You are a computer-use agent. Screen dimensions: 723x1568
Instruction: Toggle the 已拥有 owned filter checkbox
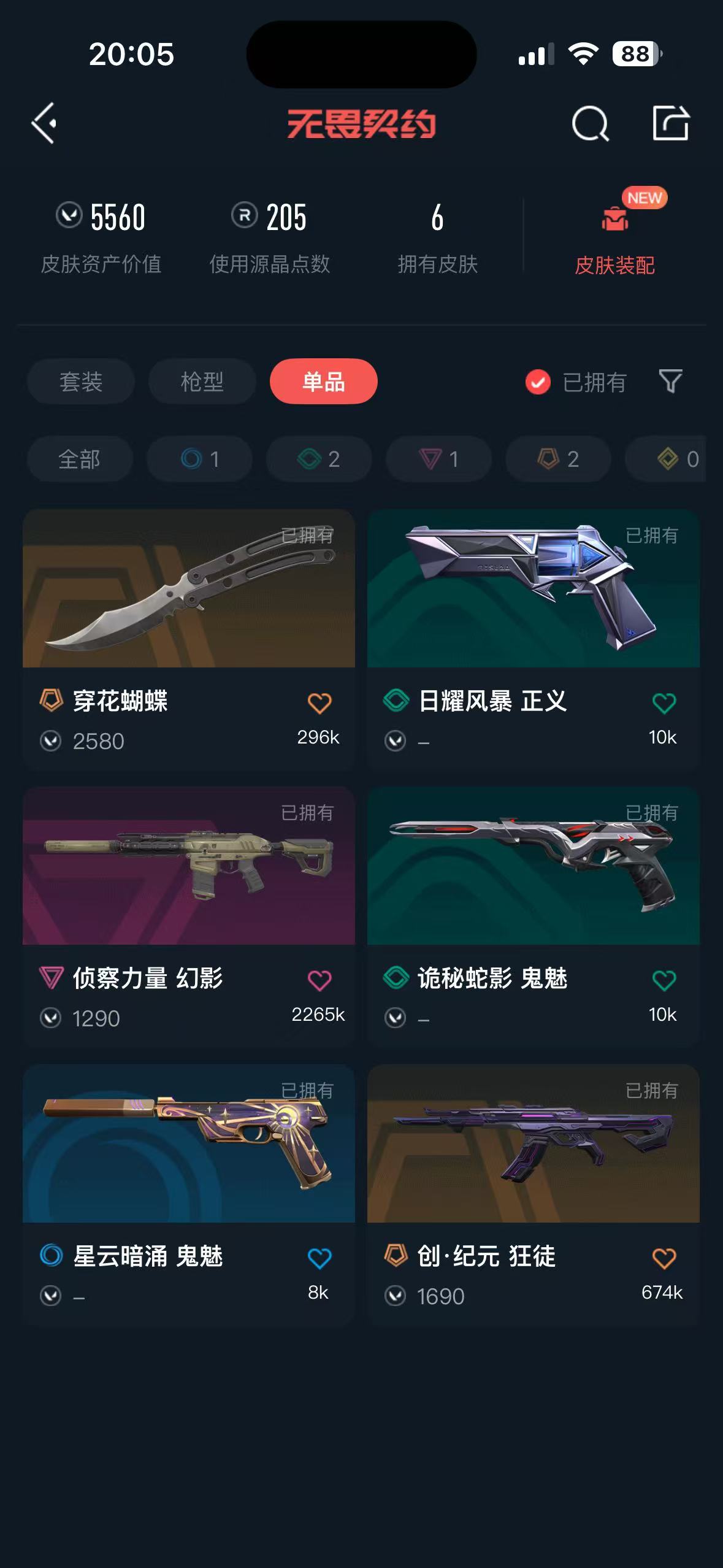(538, 382)
